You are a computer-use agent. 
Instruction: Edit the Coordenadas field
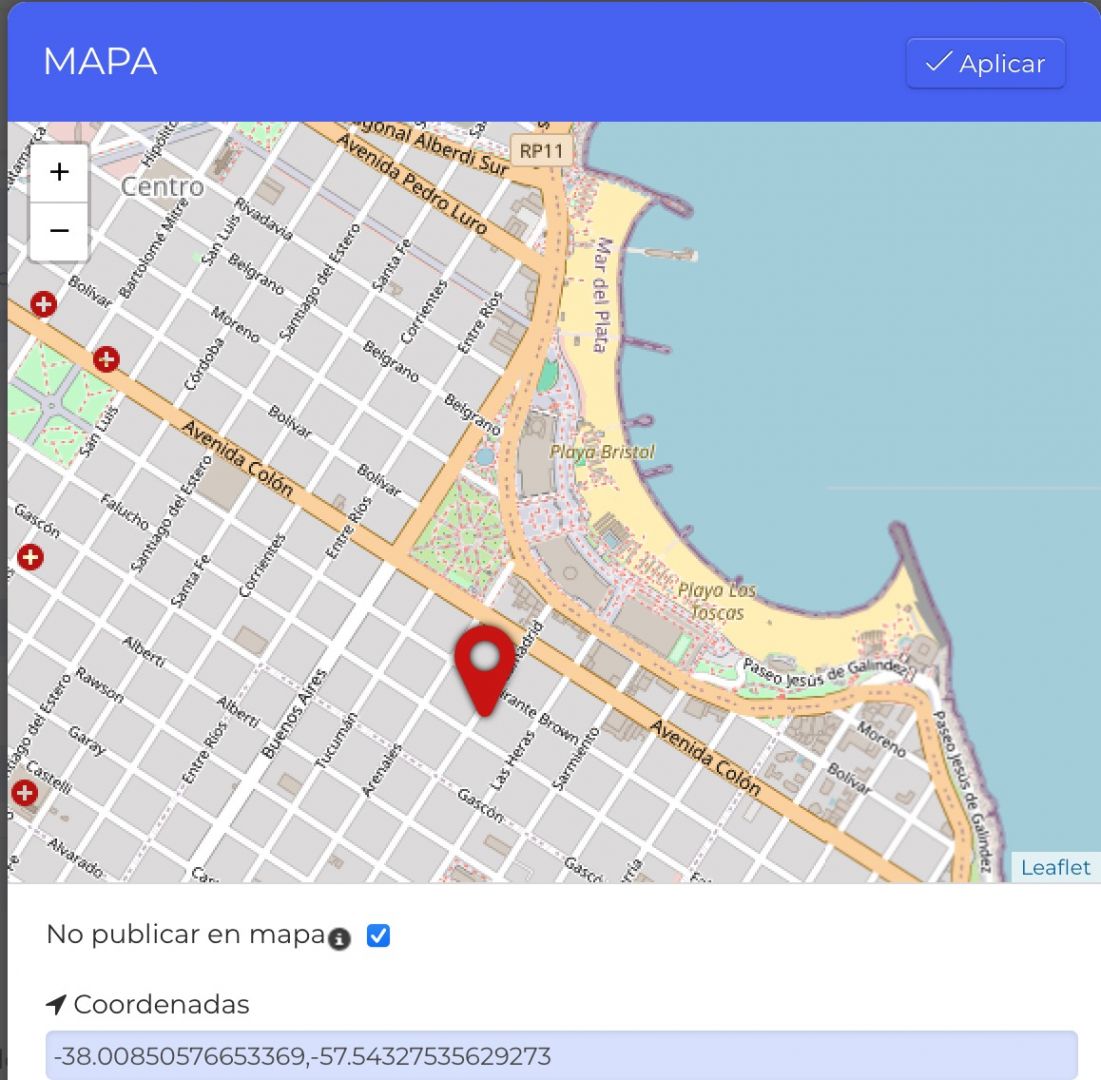(560, 1056)
